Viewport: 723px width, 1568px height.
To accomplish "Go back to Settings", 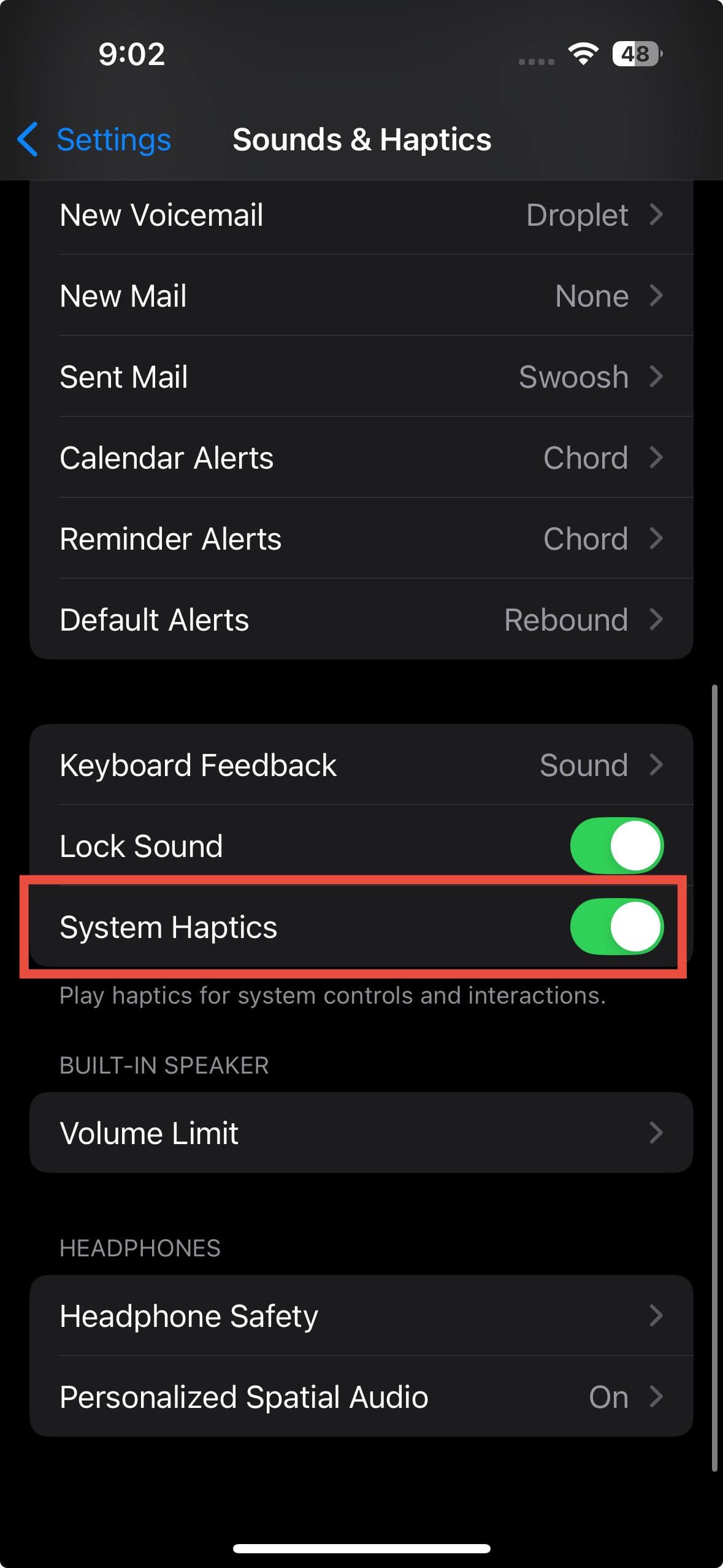I will (x=94, y=139).
